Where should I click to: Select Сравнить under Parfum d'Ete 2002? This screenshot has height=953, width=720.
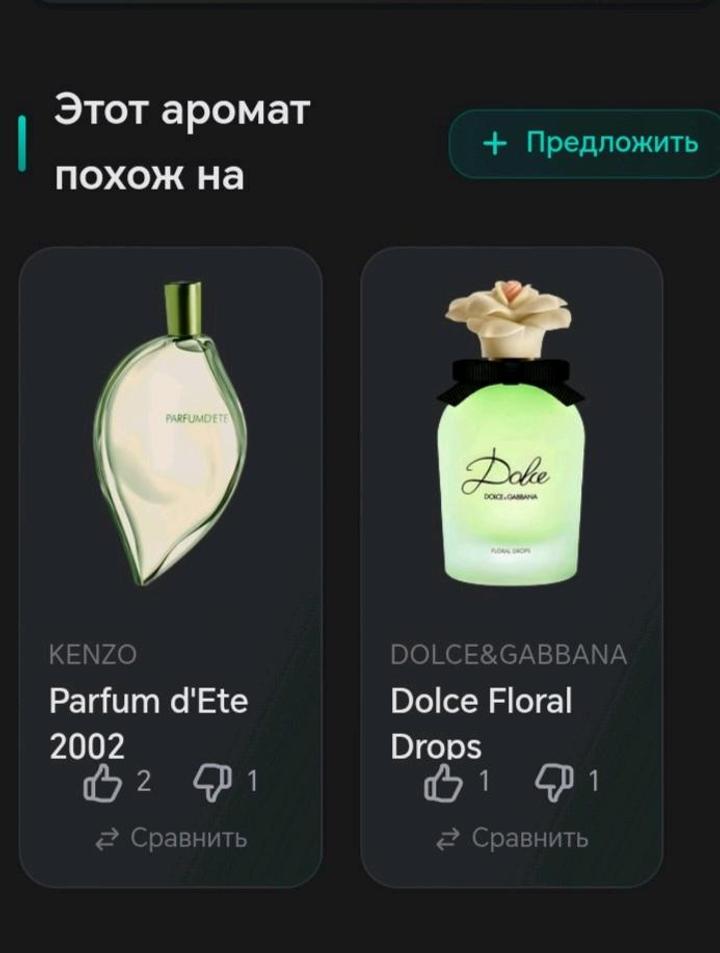point(170,838)
